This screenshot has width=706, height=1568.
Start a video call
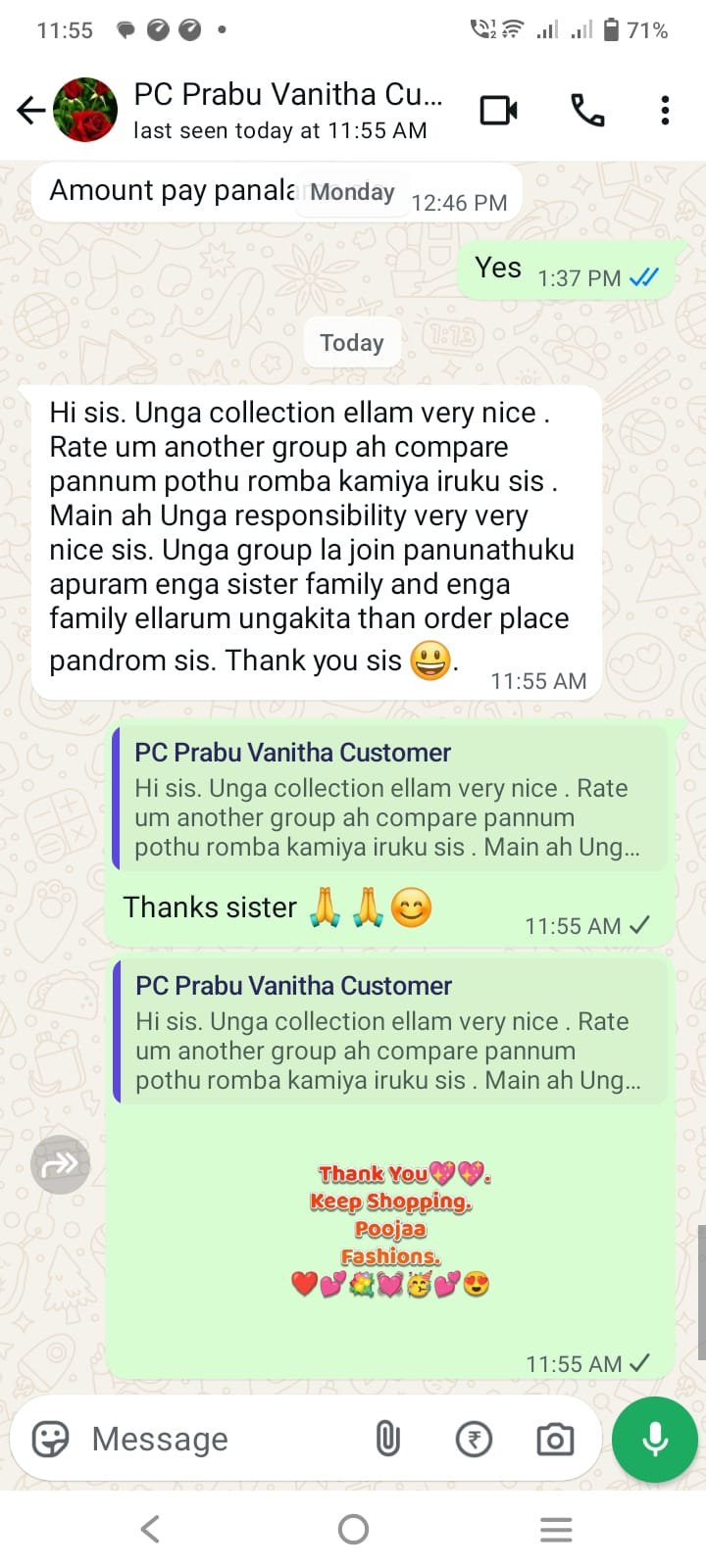pos(498,111)
